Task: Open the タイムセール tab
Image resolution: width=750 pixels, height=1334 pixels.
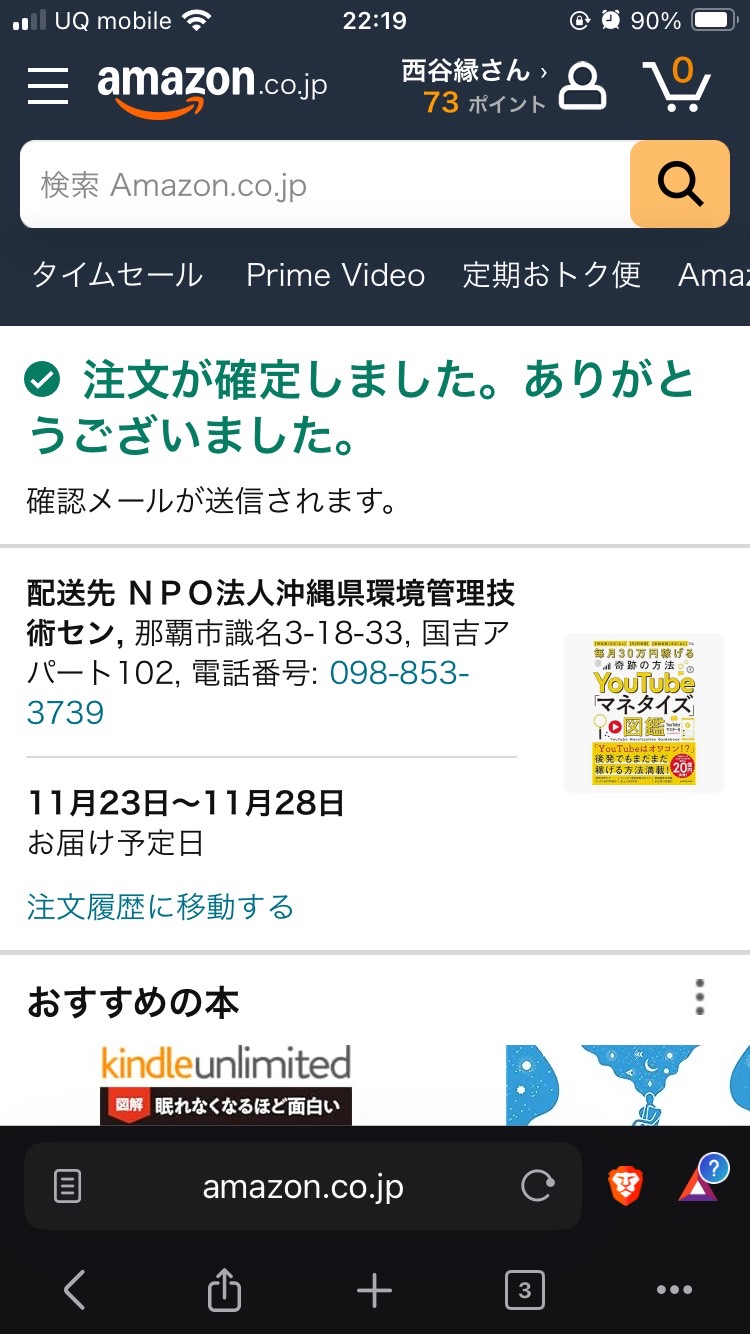Action: coord(117,275)
